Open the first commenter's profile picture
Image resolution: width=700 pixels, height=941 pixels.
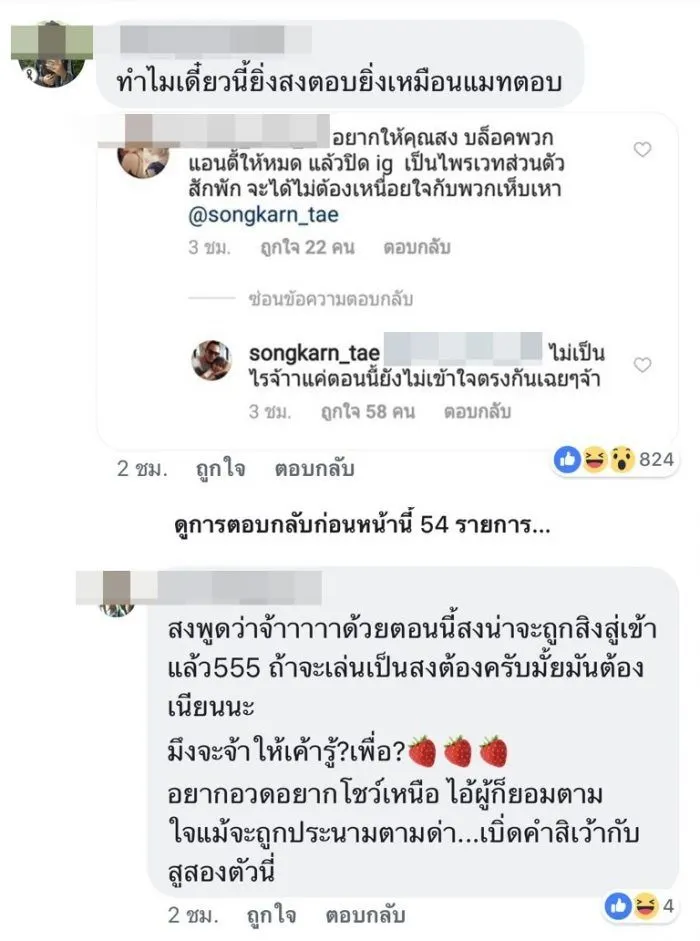48,55
